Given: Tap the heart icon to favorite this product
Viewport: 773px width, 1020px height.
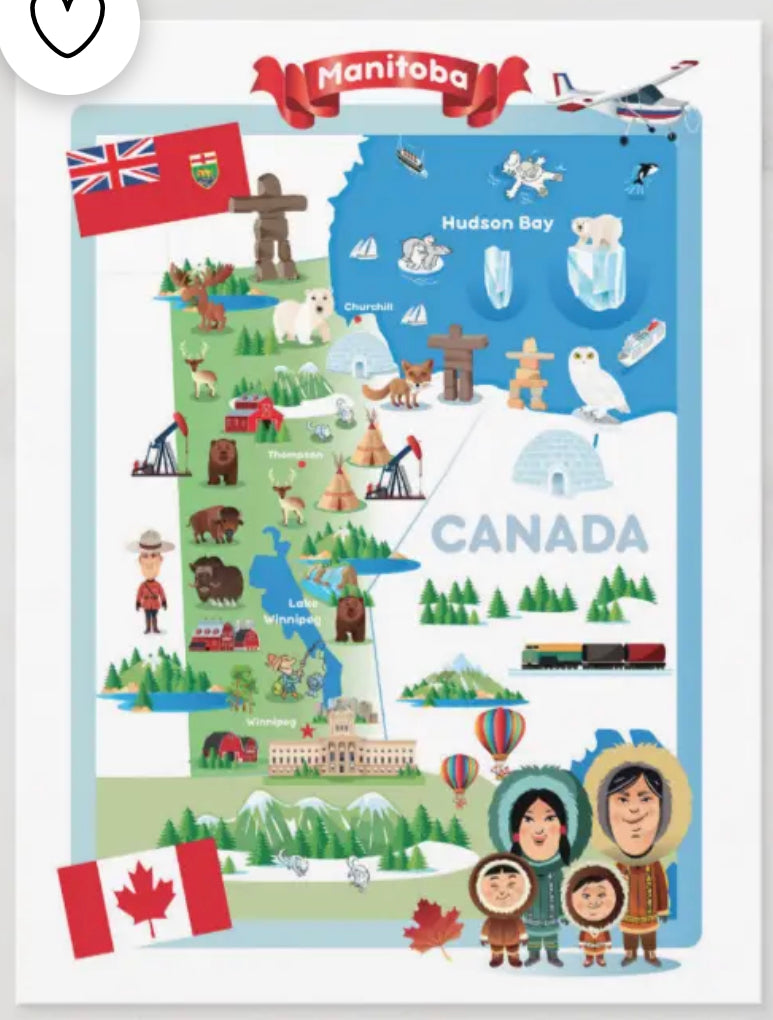Looking at the screenshot, I should click(x=66, y=28).
